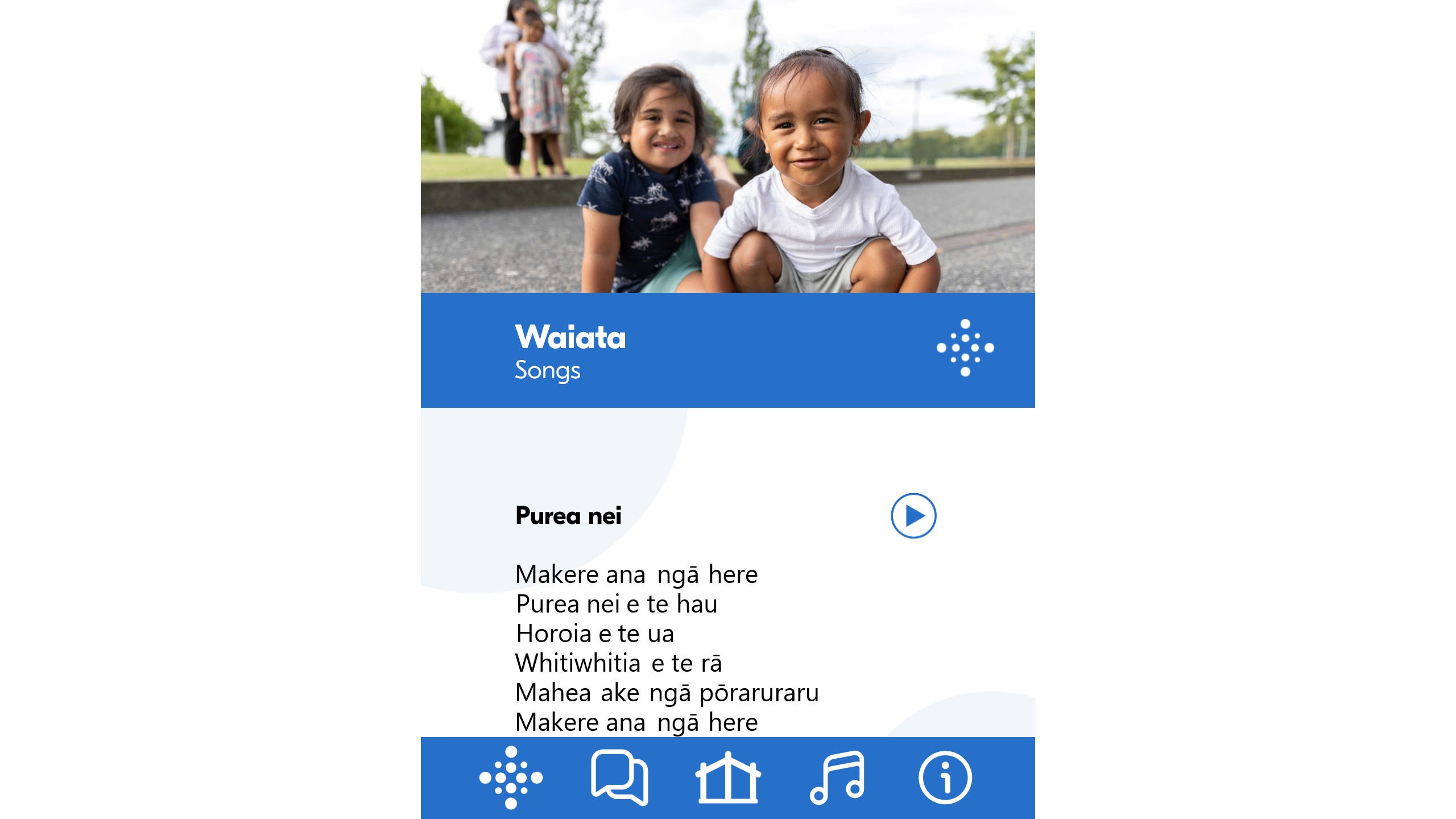Image resolution: width=1456 pixels, height=819 pixels.
Task: Play the Purea nei song
Action: [913, 515]
